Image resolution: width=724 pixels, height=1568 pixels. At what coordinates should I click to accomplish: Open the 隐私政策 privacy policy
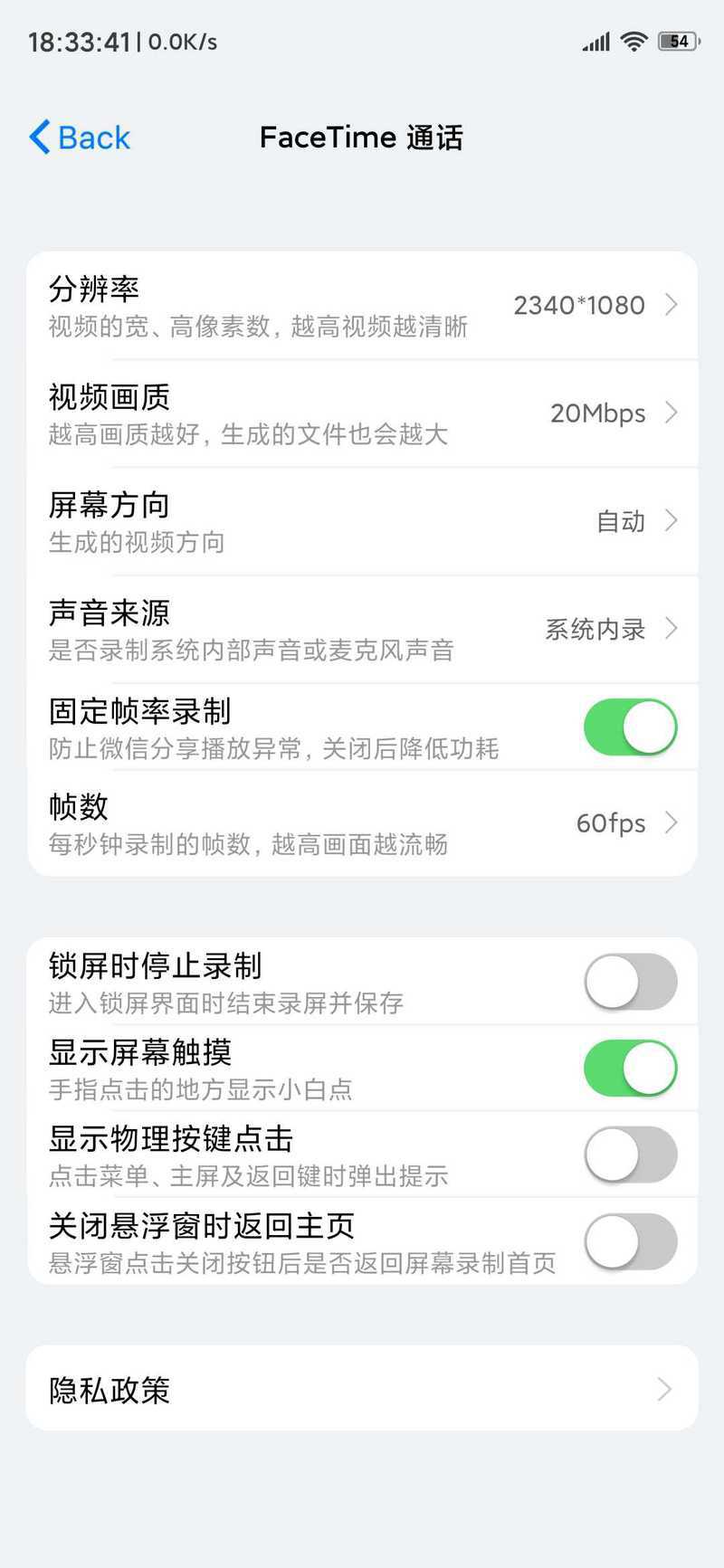click(362, 1388)
